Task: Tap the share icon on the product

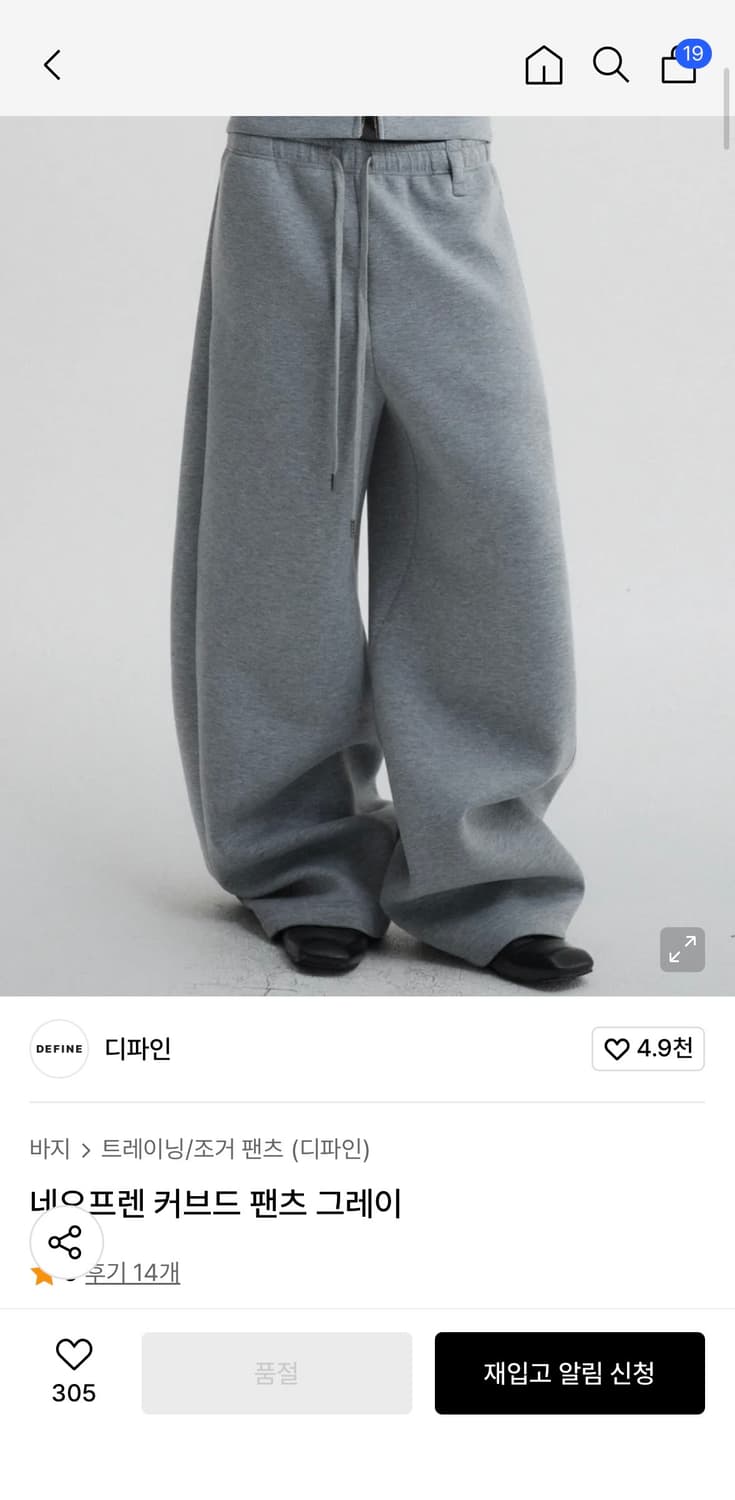Action: pyautogui.click(x=65, y=1242)
